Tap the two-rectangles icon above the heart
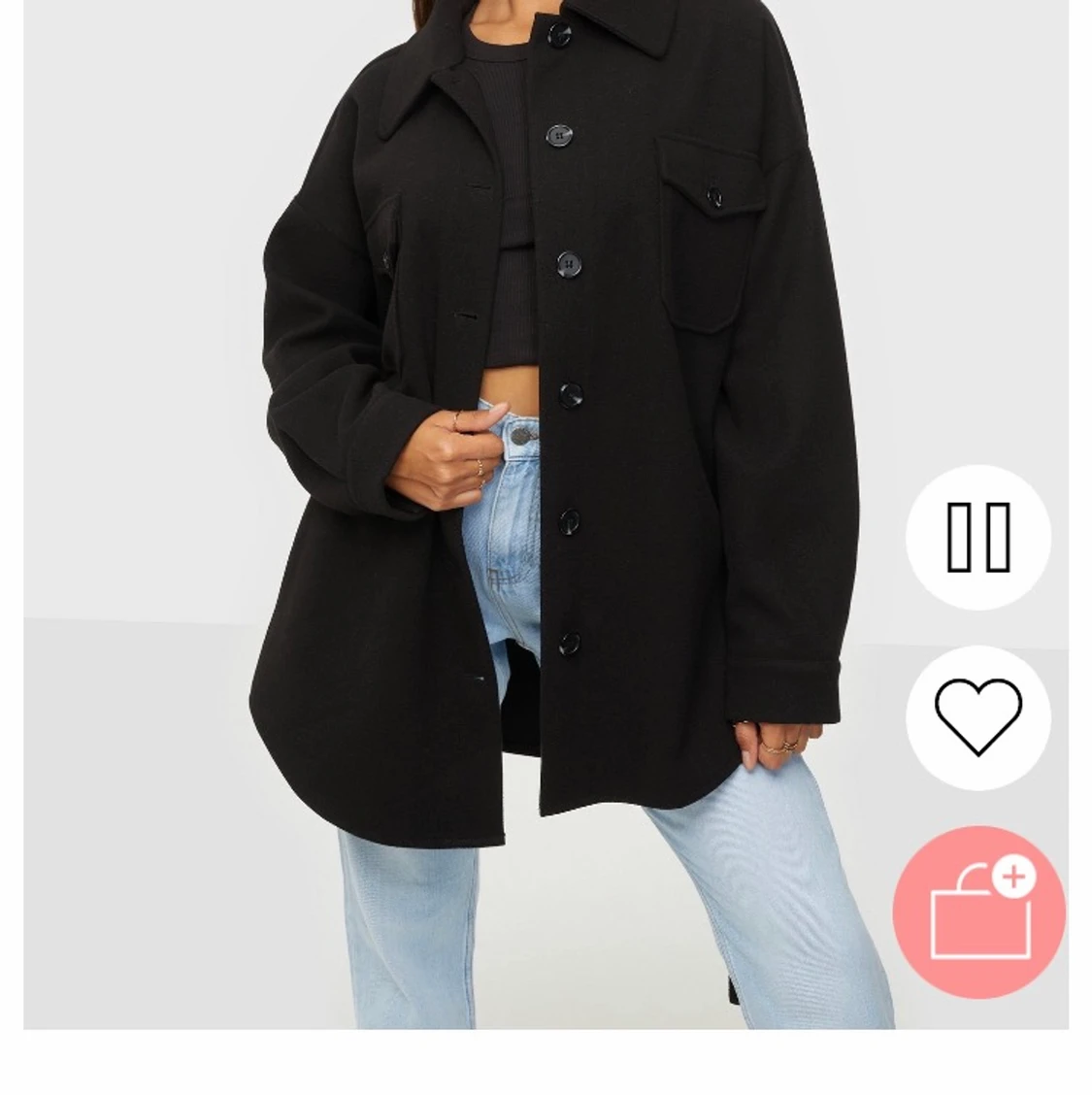The height and width of the screenshot is (1095, 1092). [977, 536]
